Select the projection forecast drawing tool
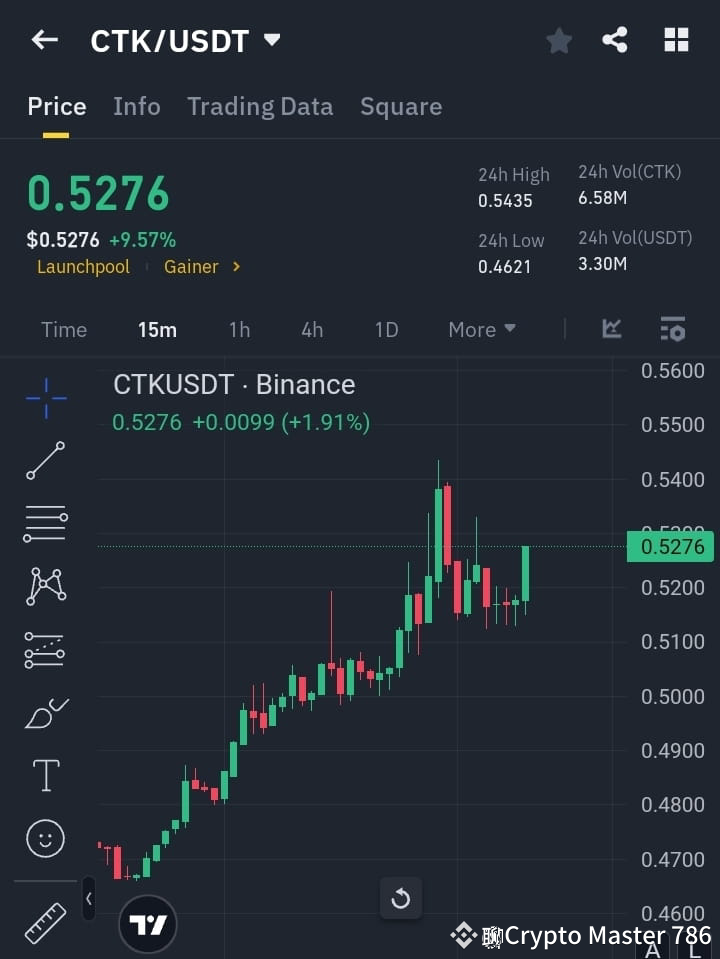This screenshot has width=720, height=959. [45, 650]
